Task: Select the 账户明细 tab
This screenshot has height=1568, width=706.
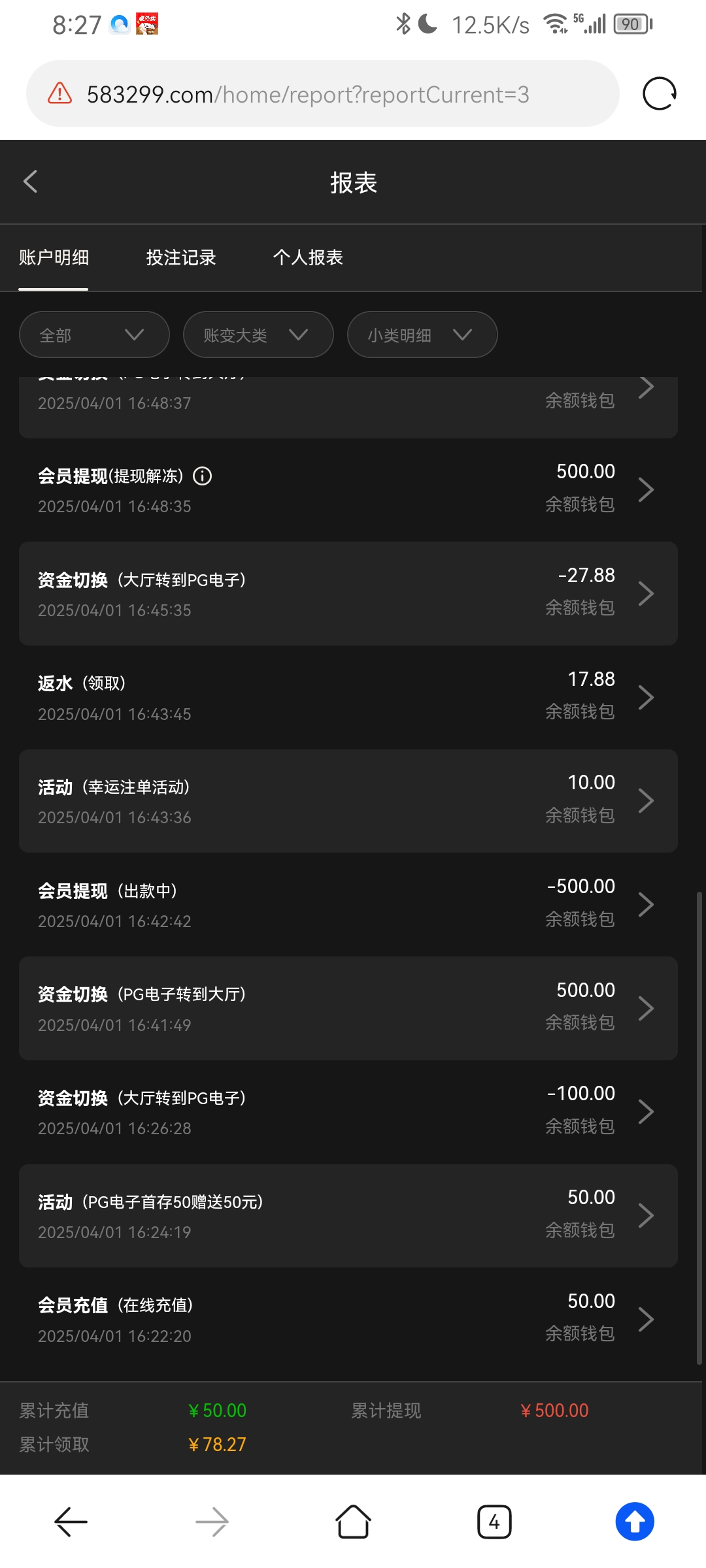Action: (54, 257)
